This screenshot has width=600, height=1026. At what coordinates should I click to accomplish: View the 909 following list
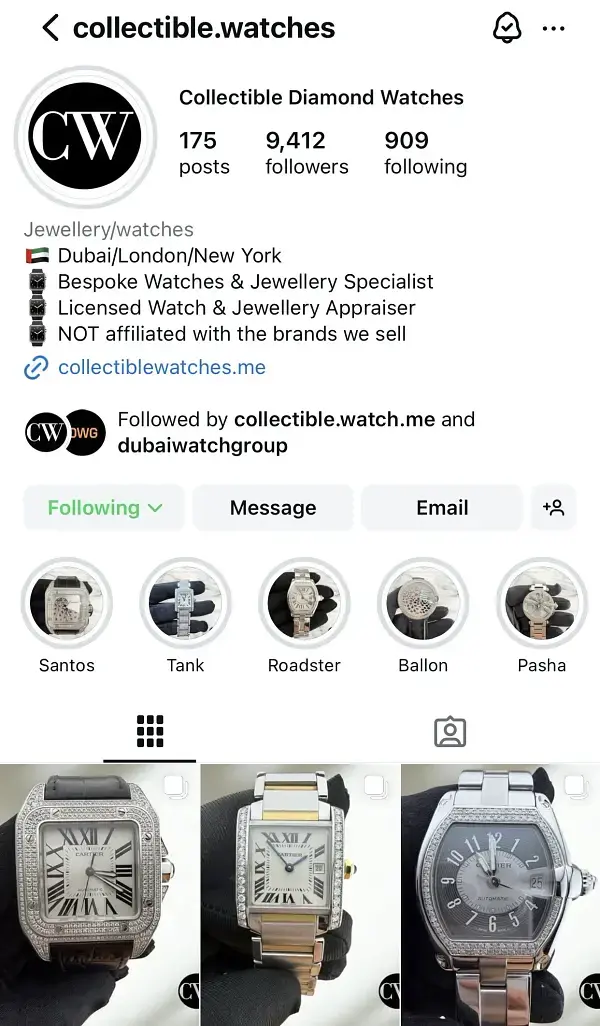point(425,153)
